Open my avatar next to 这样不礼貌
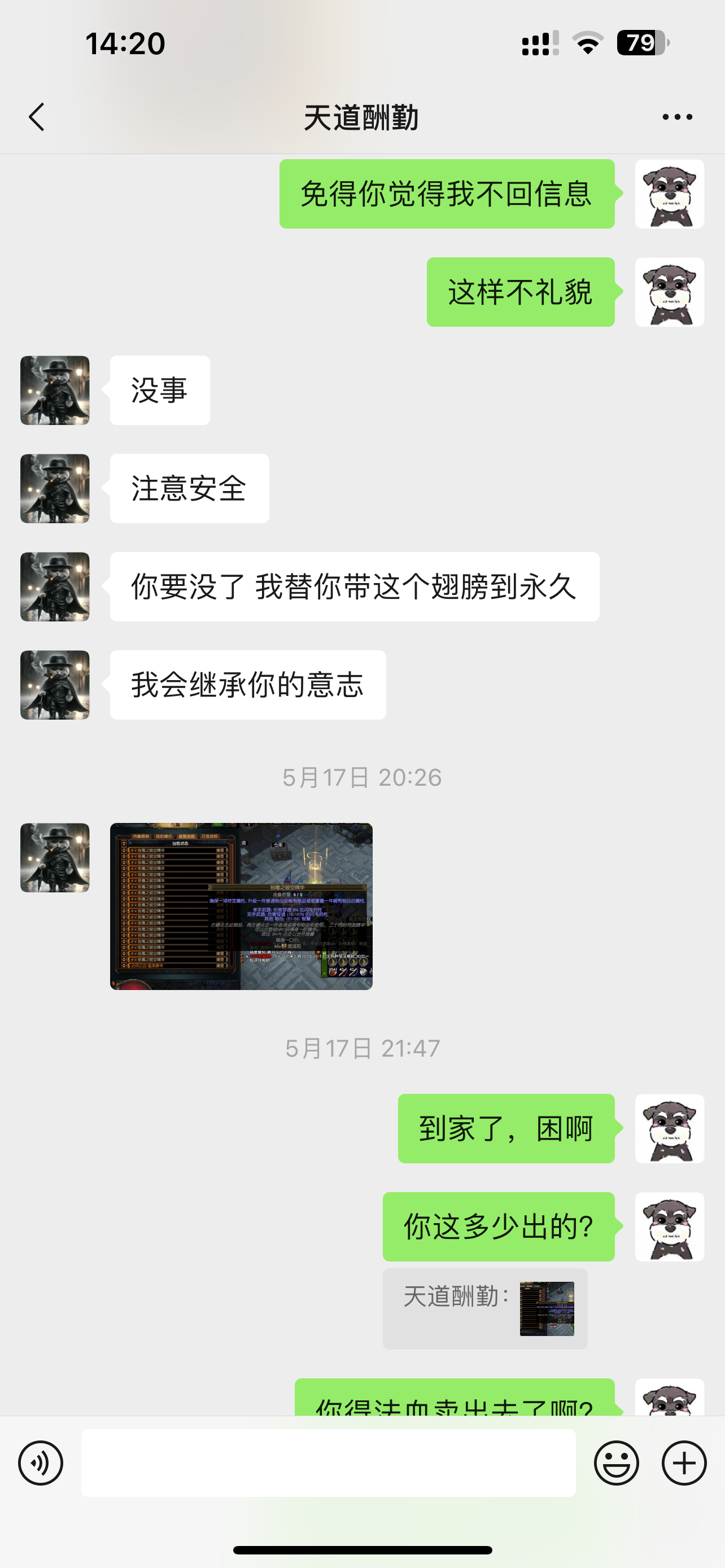The height and width of the screenshot is (1568, 725). pyautogui.click(x=669, y=292)
